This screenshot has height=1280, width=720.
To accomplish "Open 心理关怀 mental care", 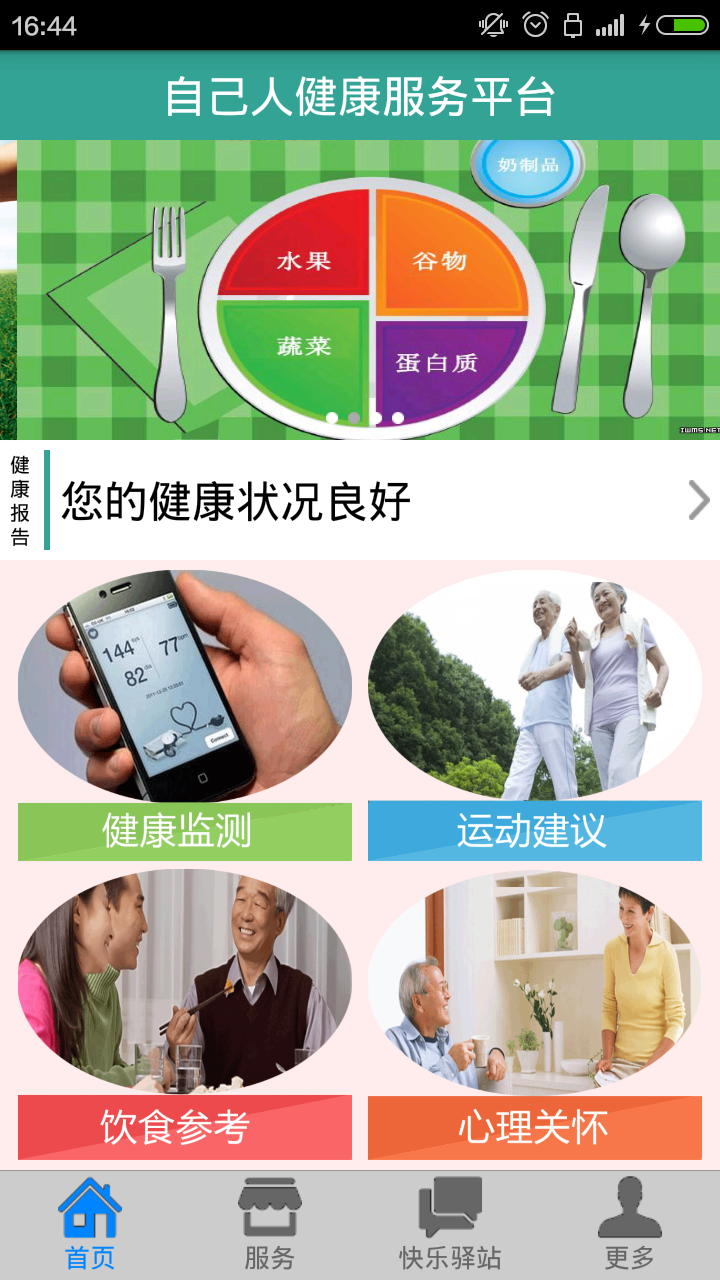I will pos(535,1012).
